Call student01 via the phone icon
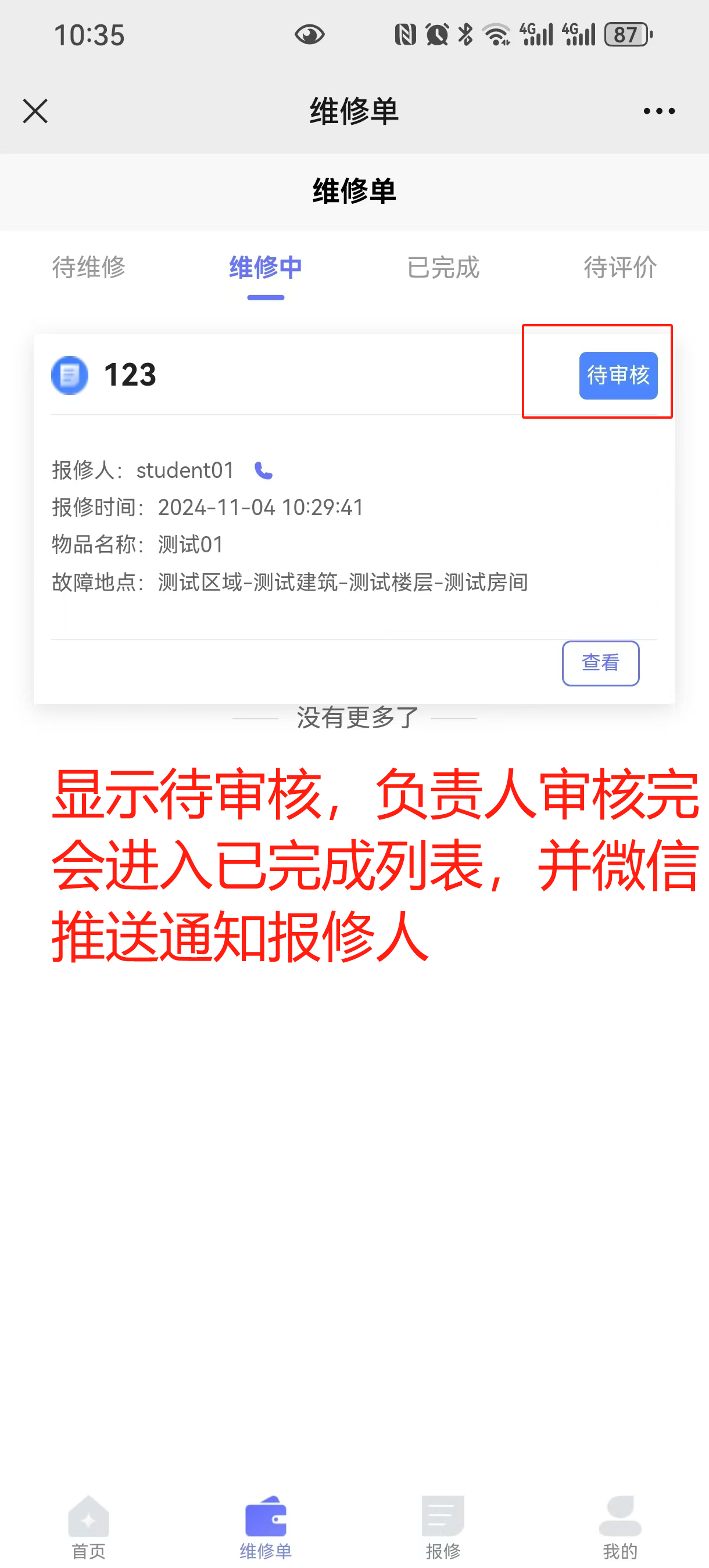Viewport: 709px width, 1568px height. [263, 470]
